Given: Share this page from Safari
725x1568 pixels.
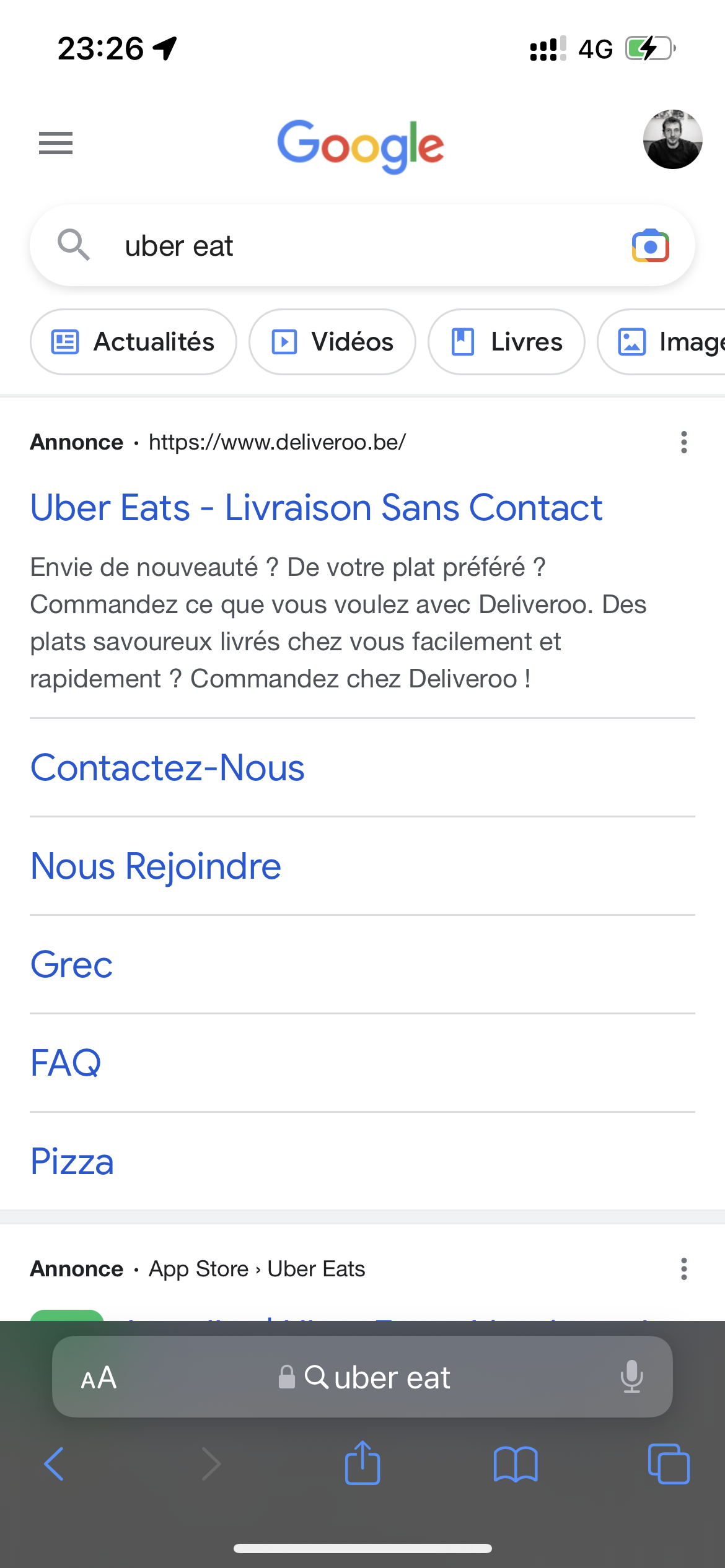Looking at the screenshot, I should pos(362,1463).
